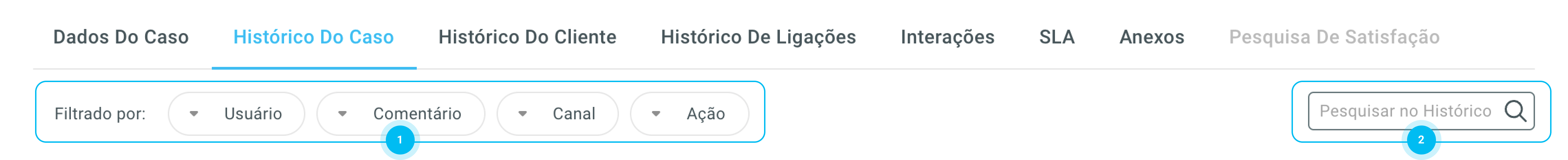Select the Histórico Do Caso tab
1568x160 pixels.
314,37
